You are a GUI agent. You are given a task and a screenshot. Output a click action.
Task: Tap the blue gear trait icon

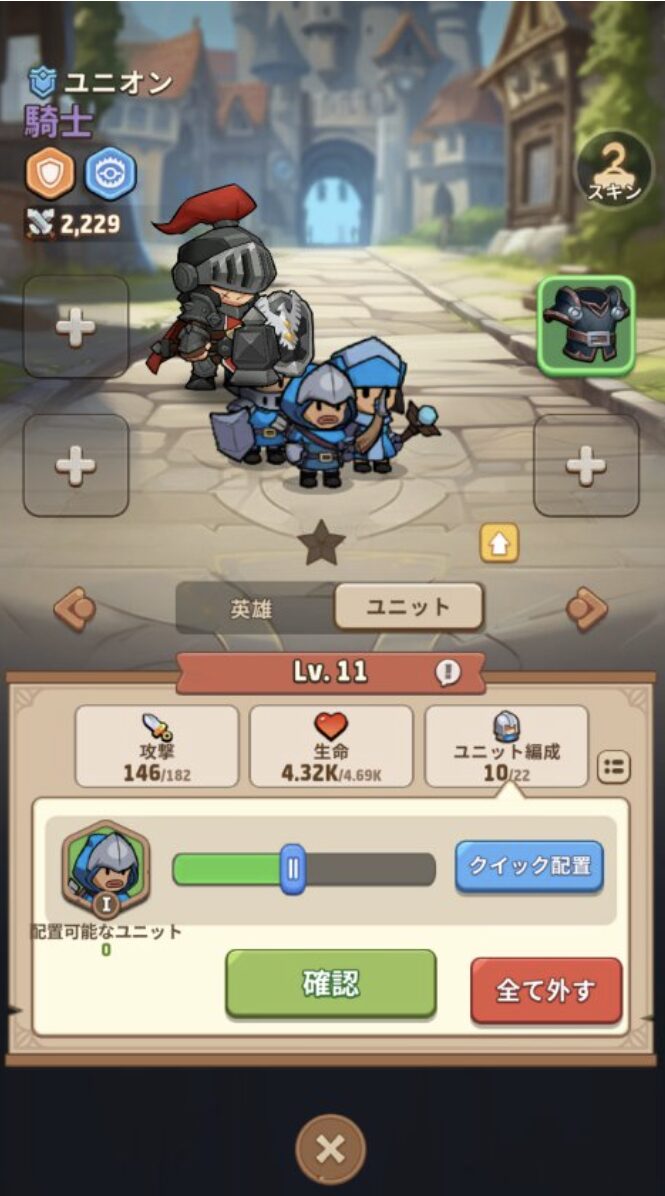109,175
